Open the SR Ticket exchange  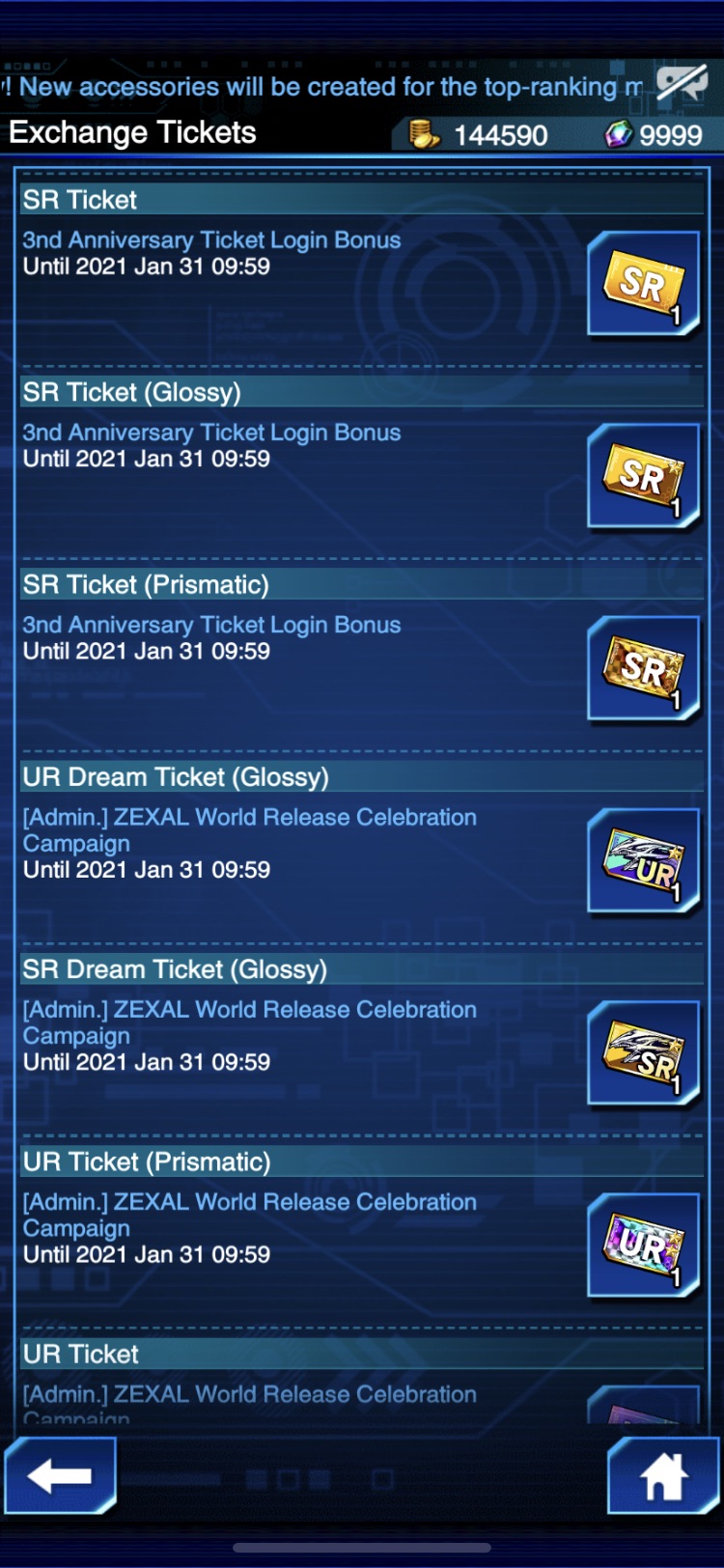(643, 284)
